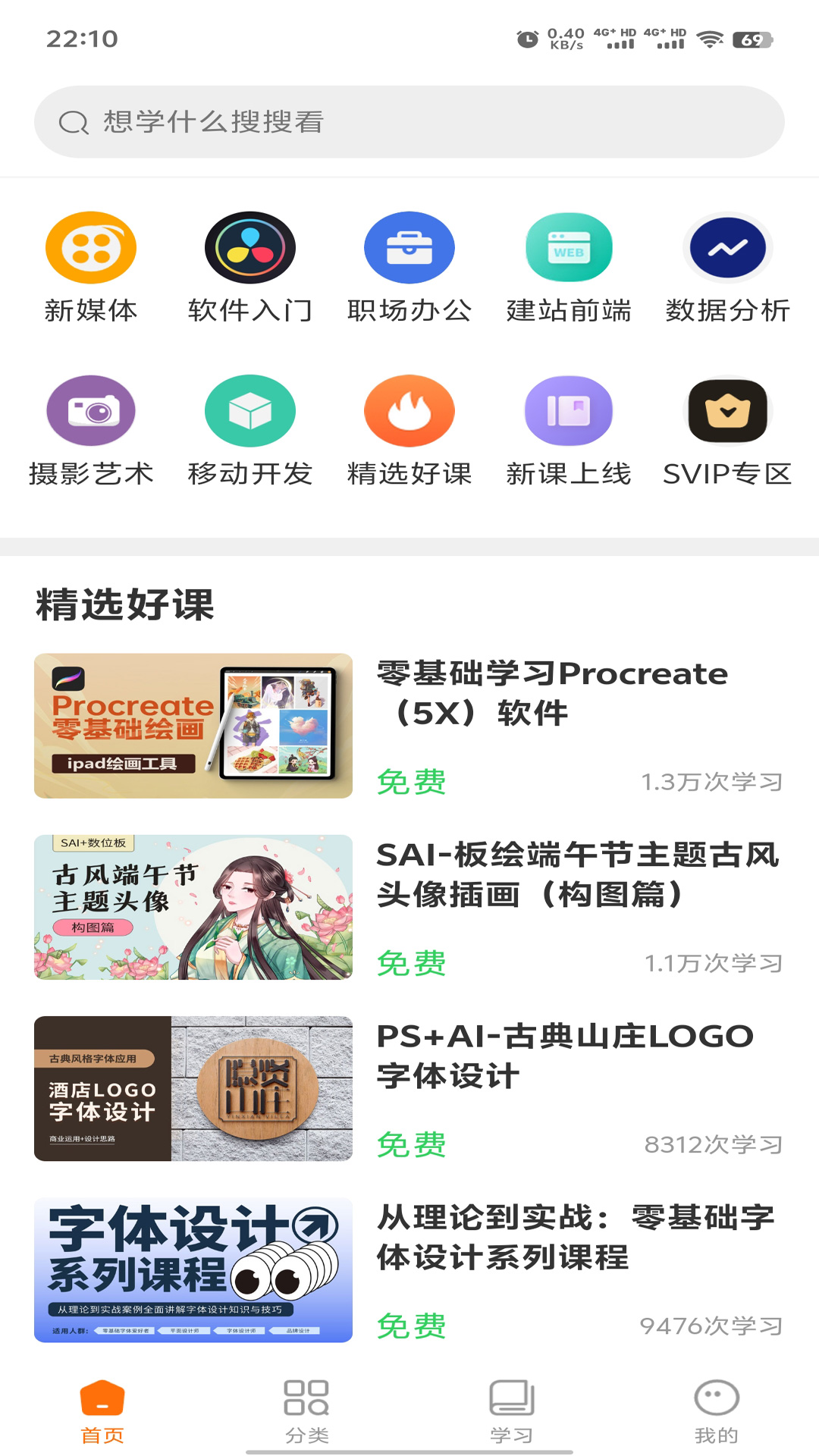Open the 新媒体 category icon

click(x=91, y=246)
